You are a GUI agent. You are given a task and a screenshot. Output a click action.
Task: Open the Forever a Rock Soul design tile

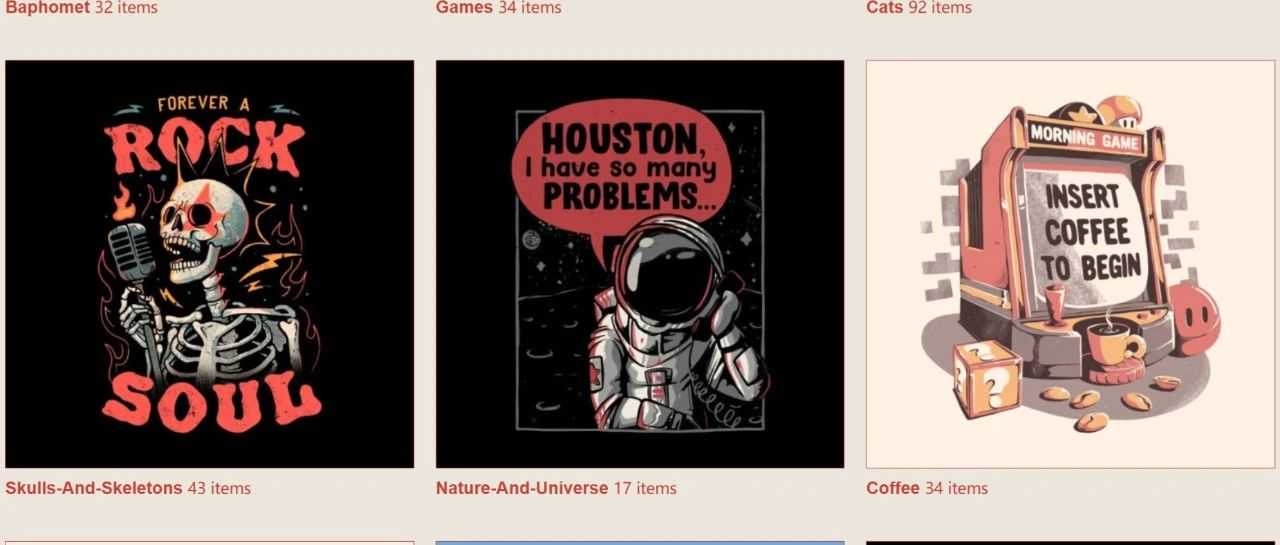pos(209,264)
